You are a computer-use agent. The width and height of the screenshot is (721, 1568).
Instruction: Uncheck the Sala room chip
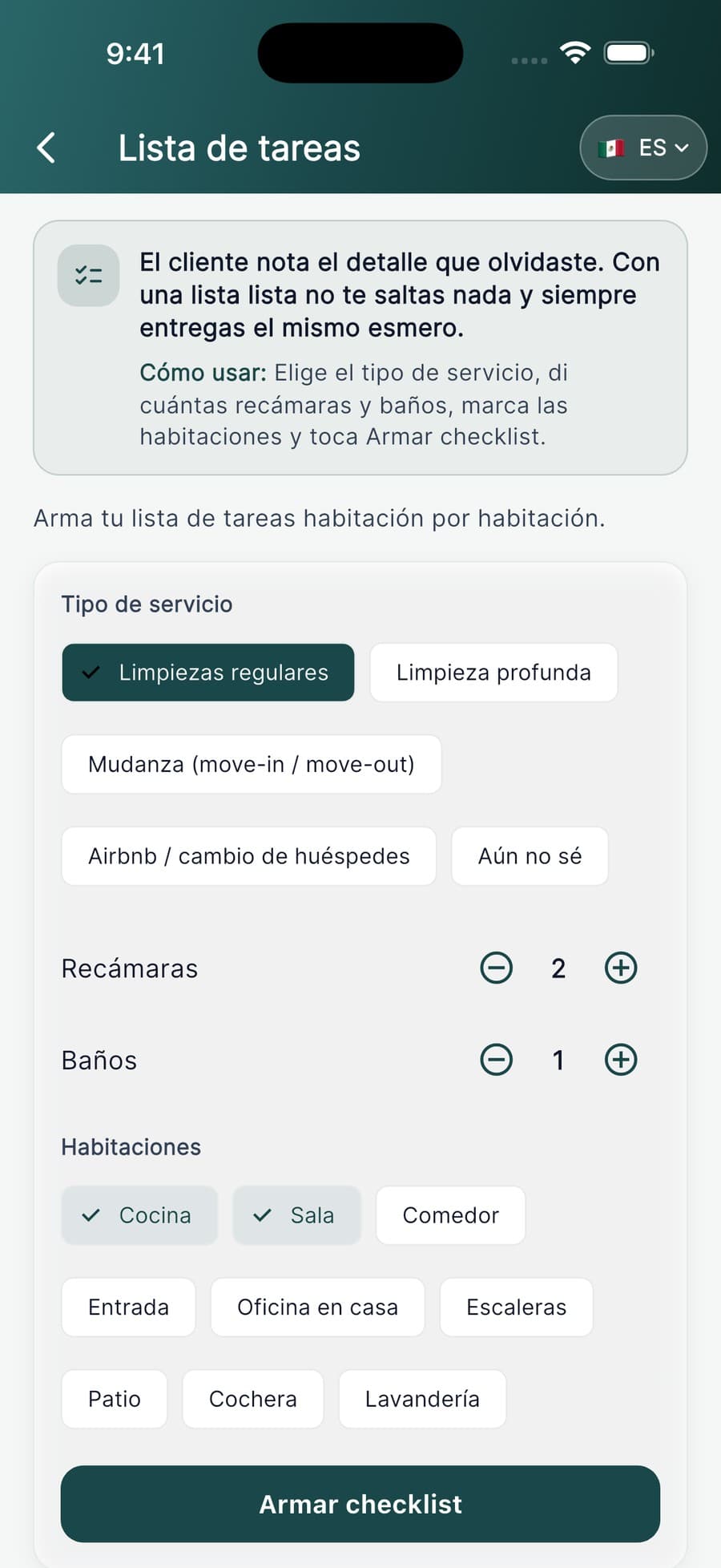click(x=296, y=1215)
